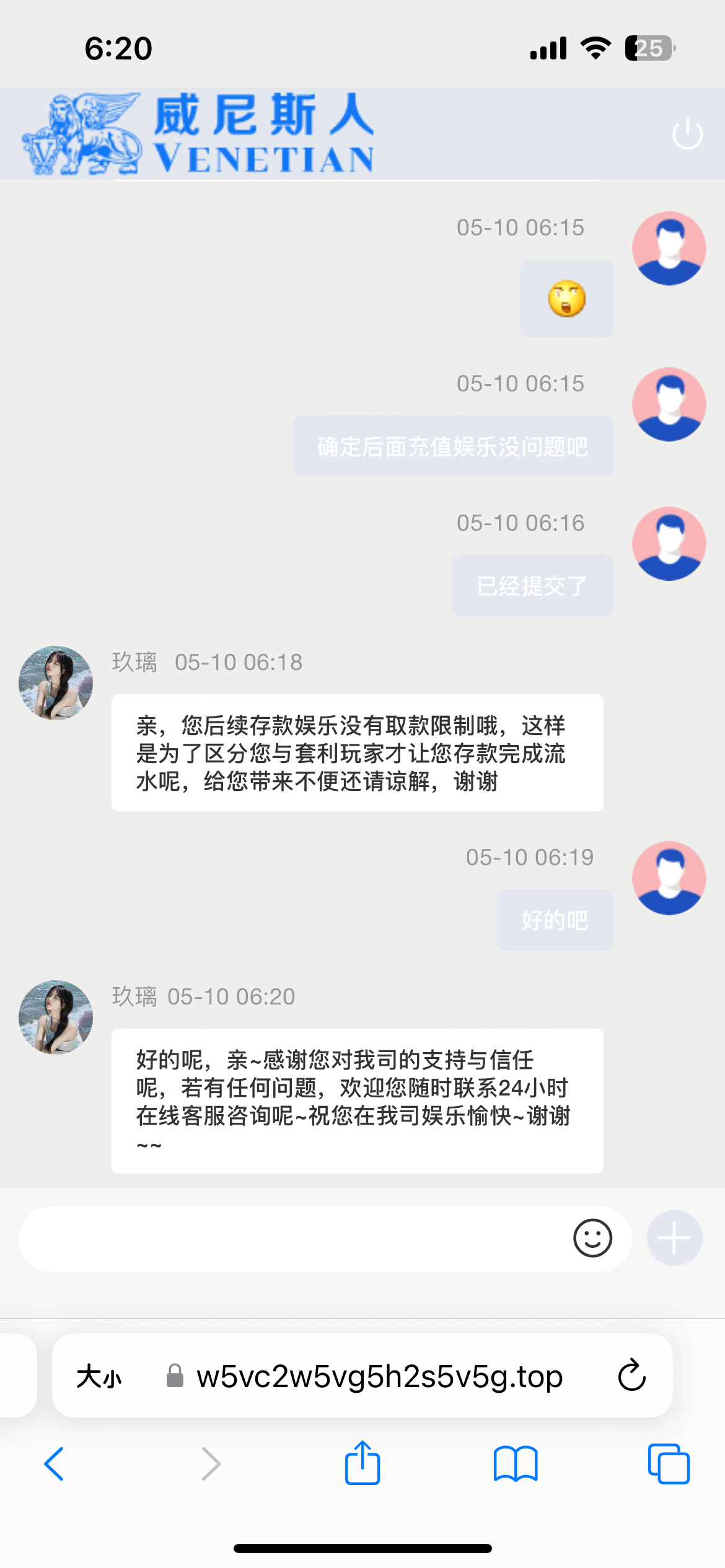This screenshot has height=1568, width=725.
Task: Reload the current page
Action: tap(631, 1376)
